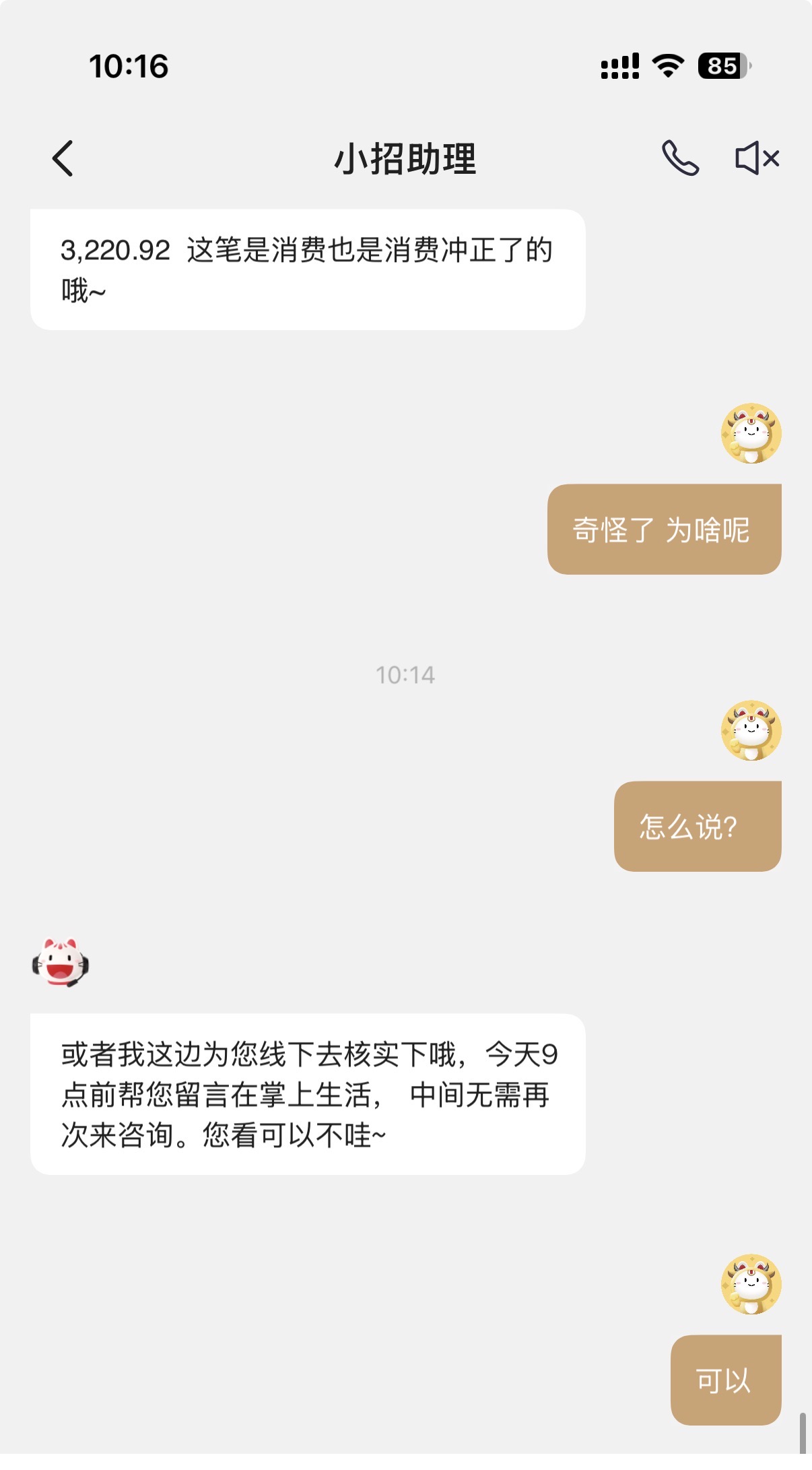Screen dimensions: 812x1470
Task: Go back from the 小招助理 chat
Action: coord(63,159)
